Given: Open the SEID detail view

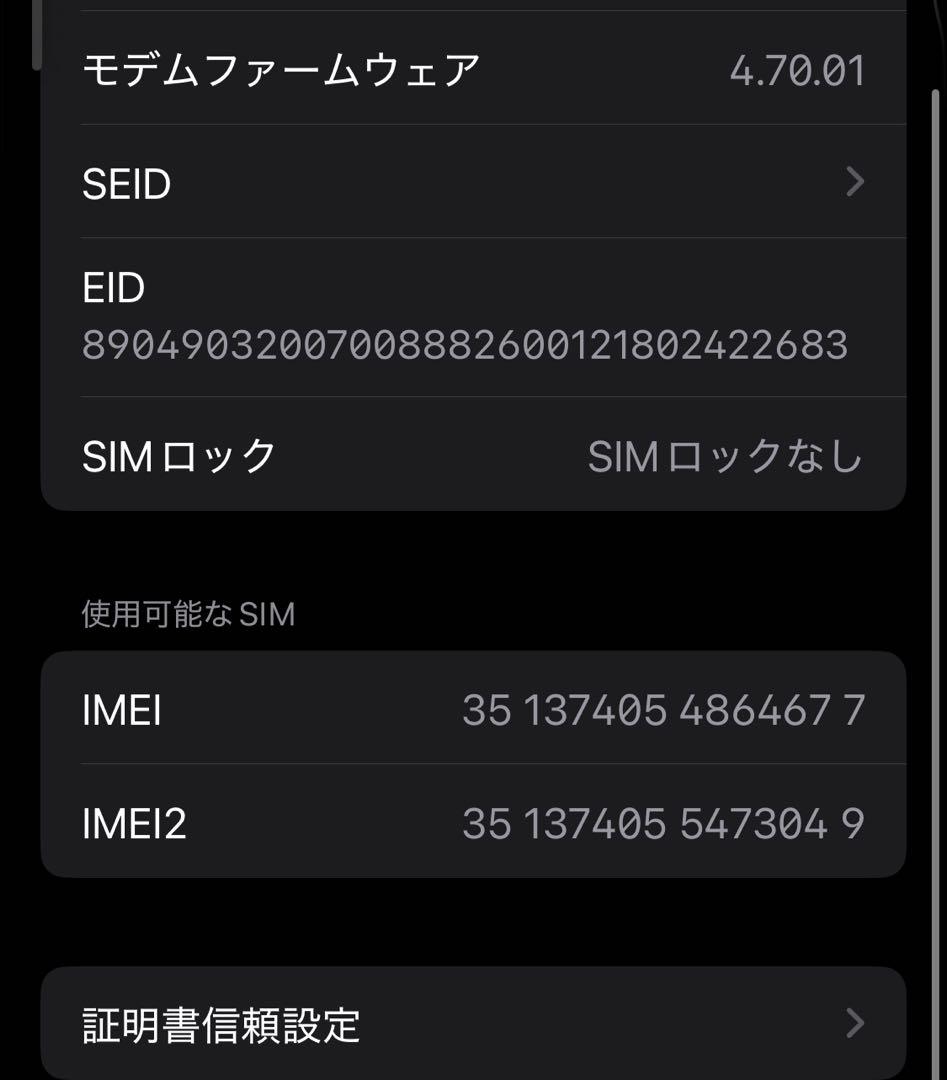Looking at the screenshot, I should point(470,183).
